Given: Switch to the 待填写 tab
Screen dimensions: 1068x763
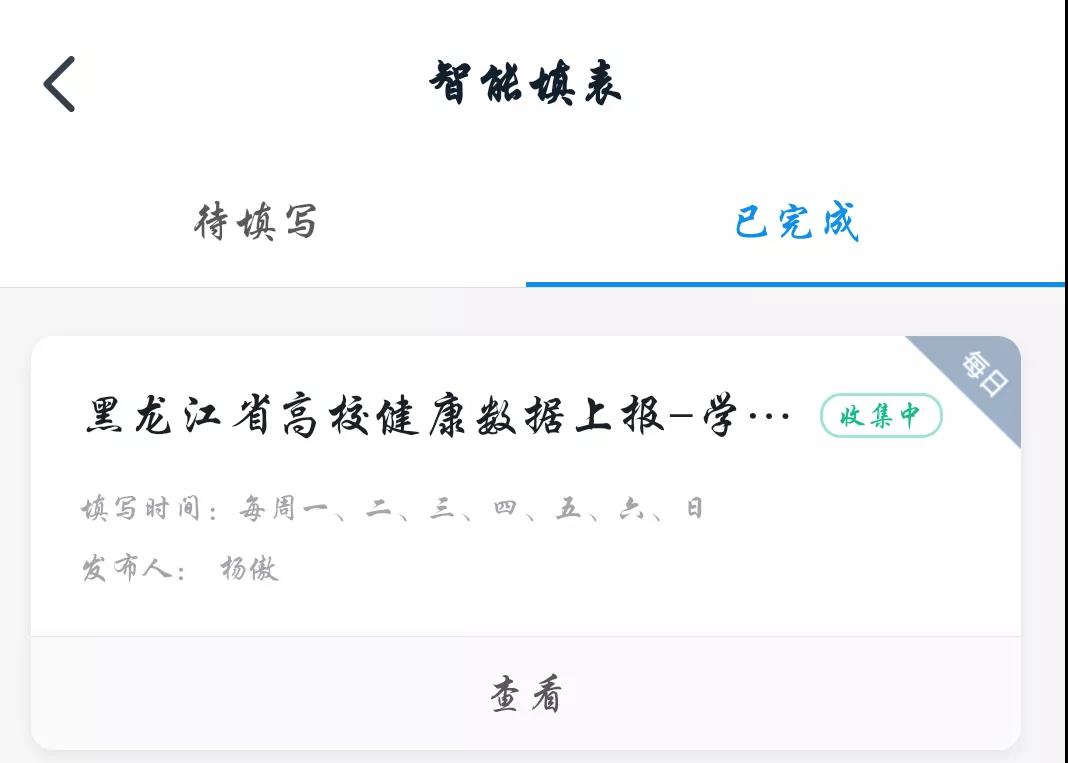Looking at the screenshot, I should [x=256, y=222].
